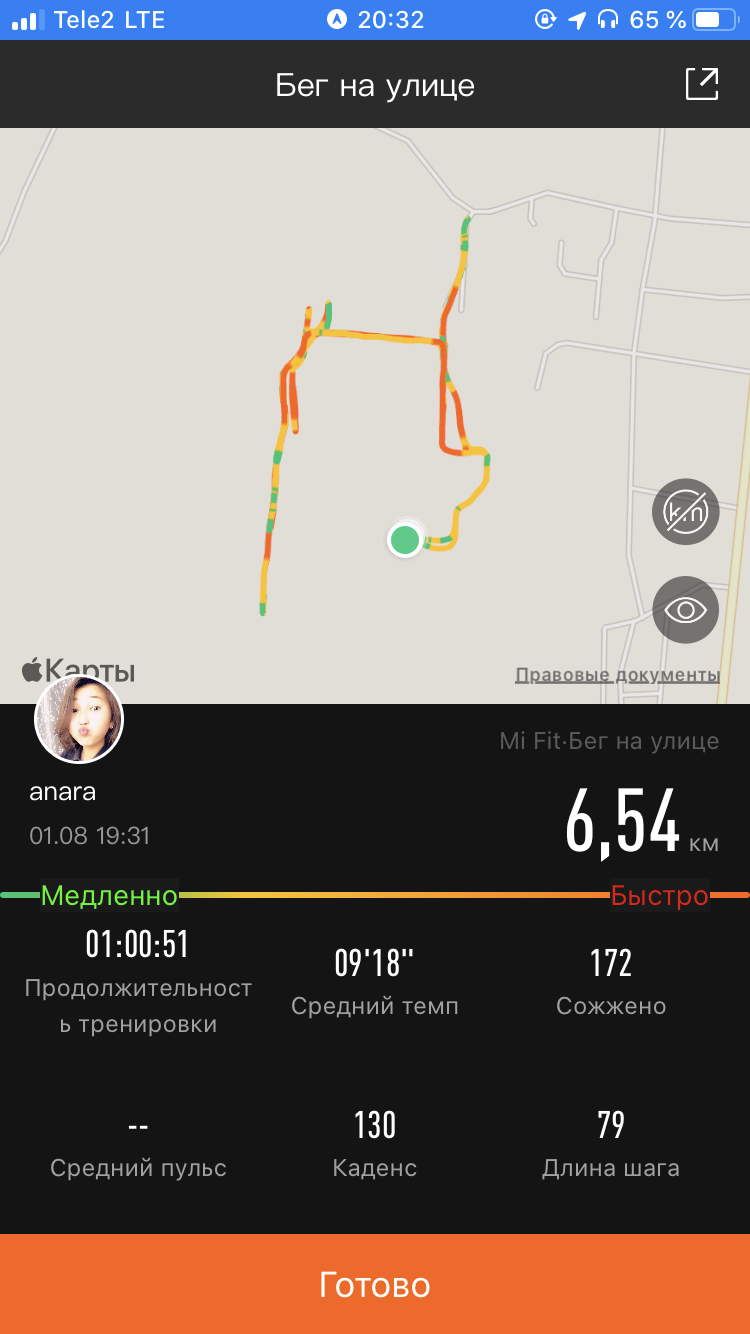The width and height of the screenshot is (750, 1334).
Task: Open the Правовые документы link
Action: pos(617,675)
